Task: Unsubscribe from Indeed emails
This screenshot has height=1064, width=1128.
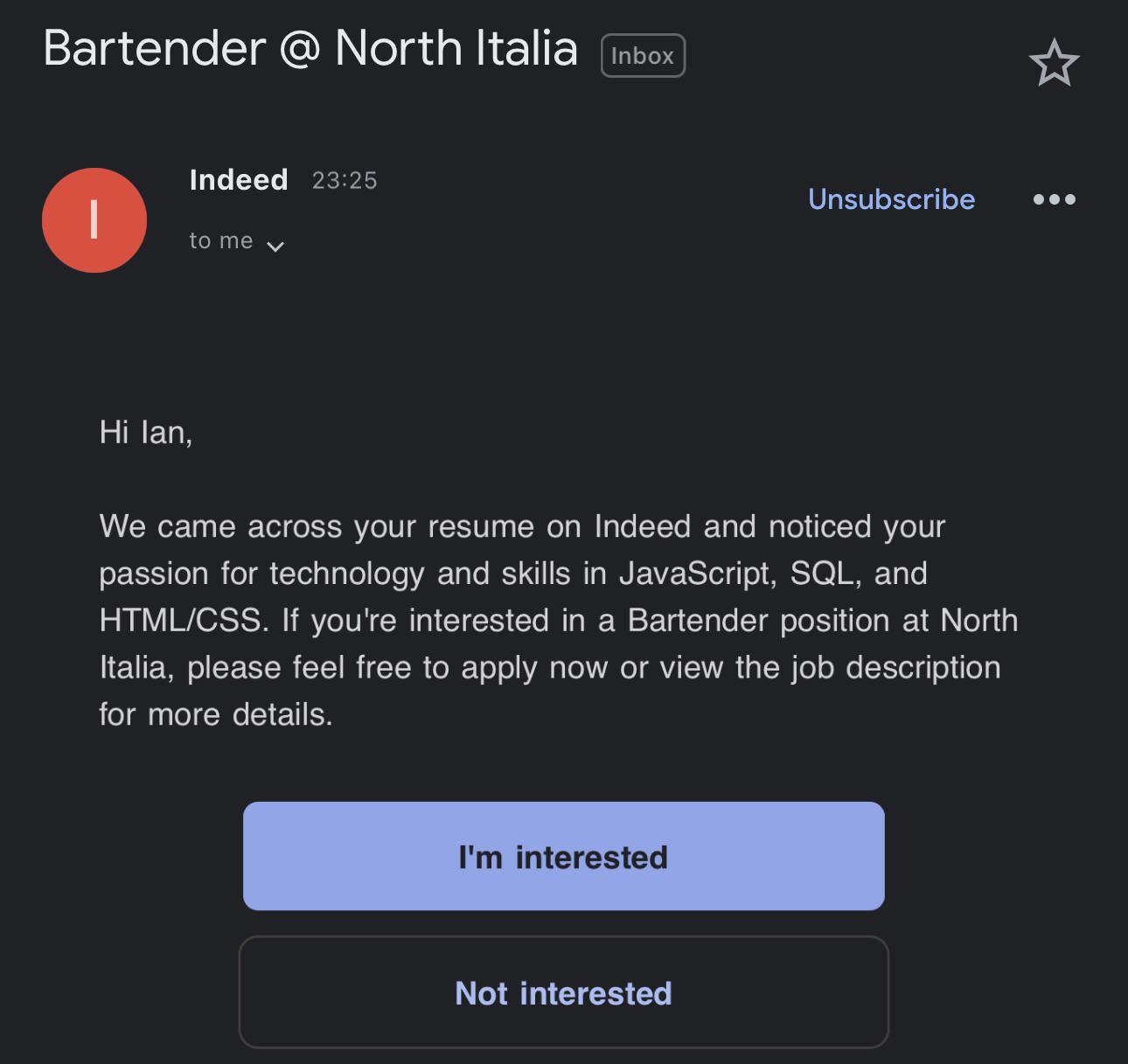Action: (x=891, y=199)
